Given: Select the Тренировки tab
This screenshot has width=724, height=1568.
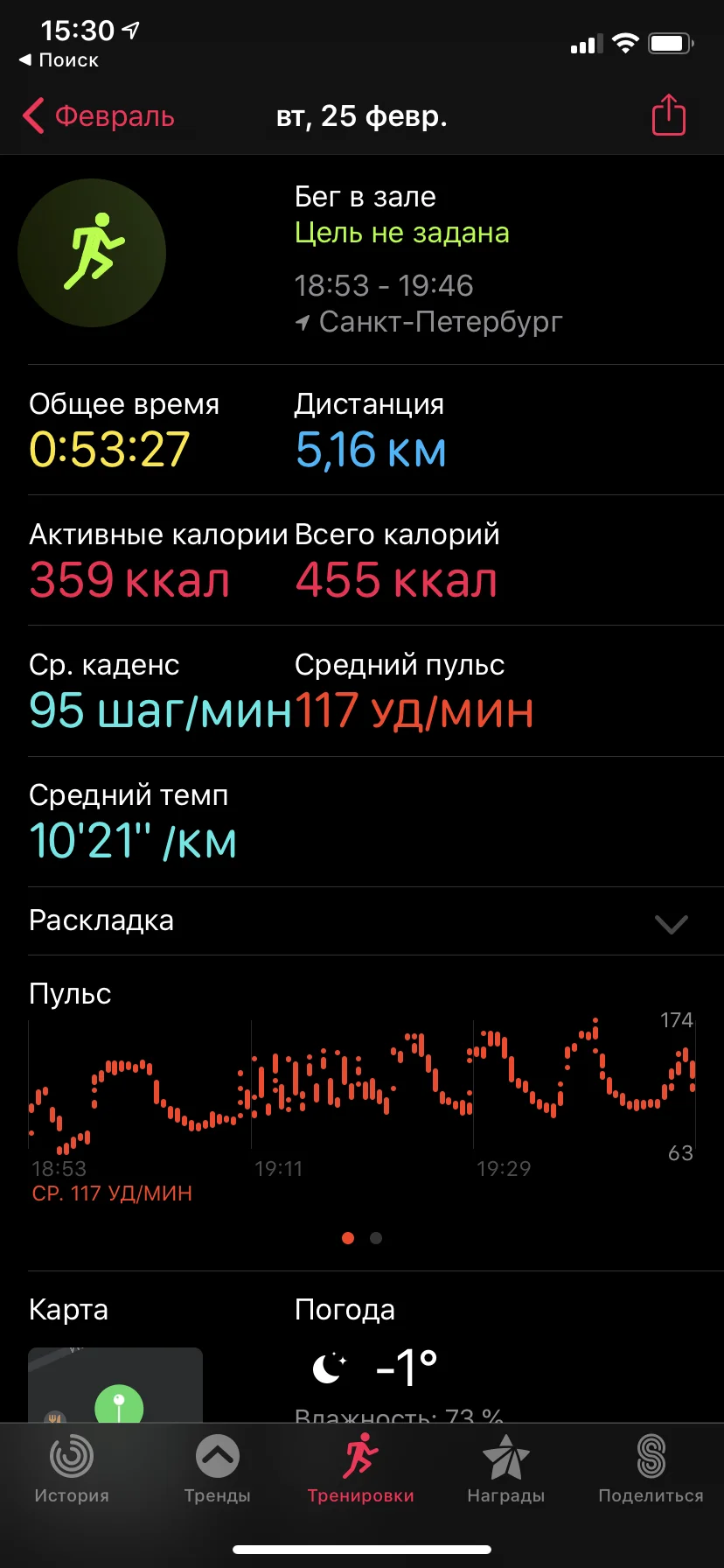Looking at the screenshot, I should [361, 1470].
